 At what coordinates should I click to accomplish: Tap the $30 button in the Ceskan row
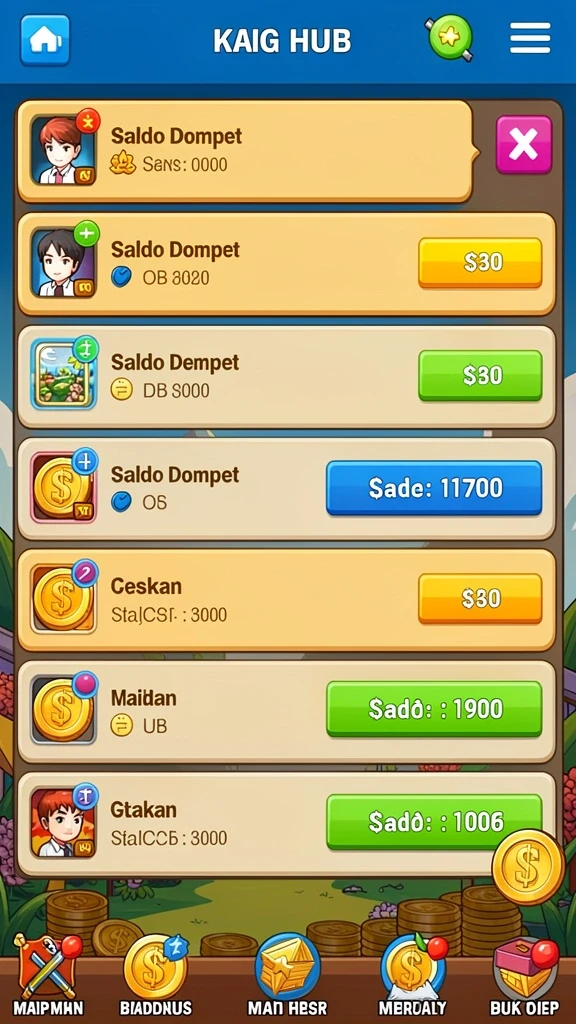point(480,598)
